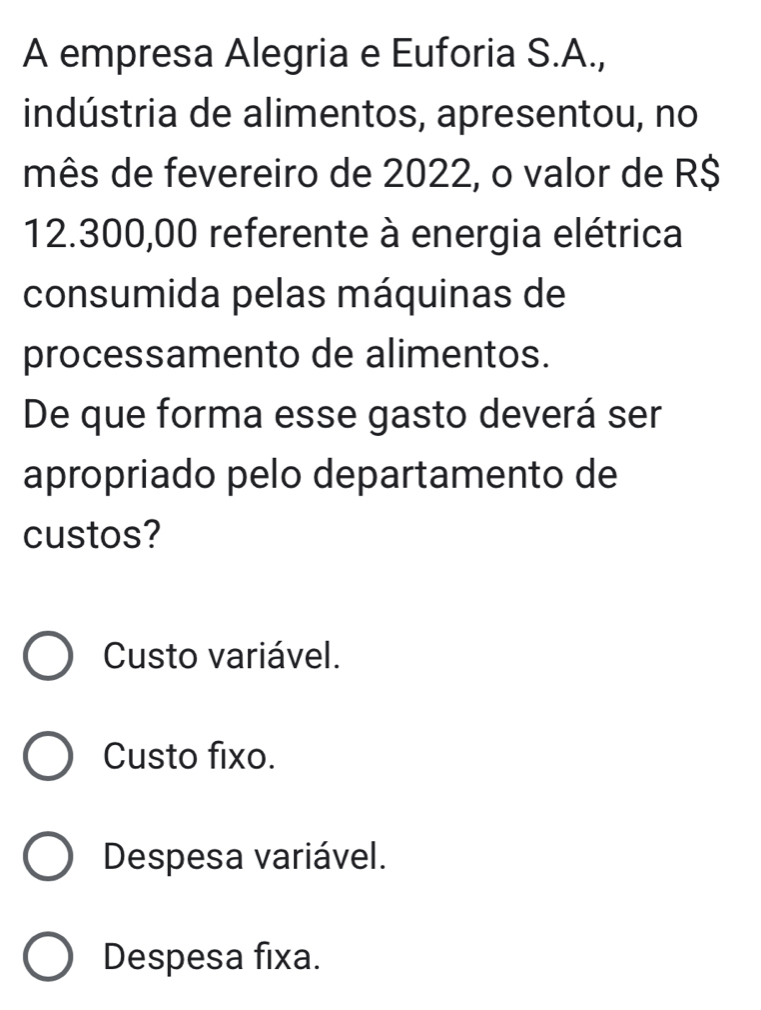Pick the 'Despesa fixa.' answer
The width and height of the screenshot is (761, 1010).
(48, 958)
